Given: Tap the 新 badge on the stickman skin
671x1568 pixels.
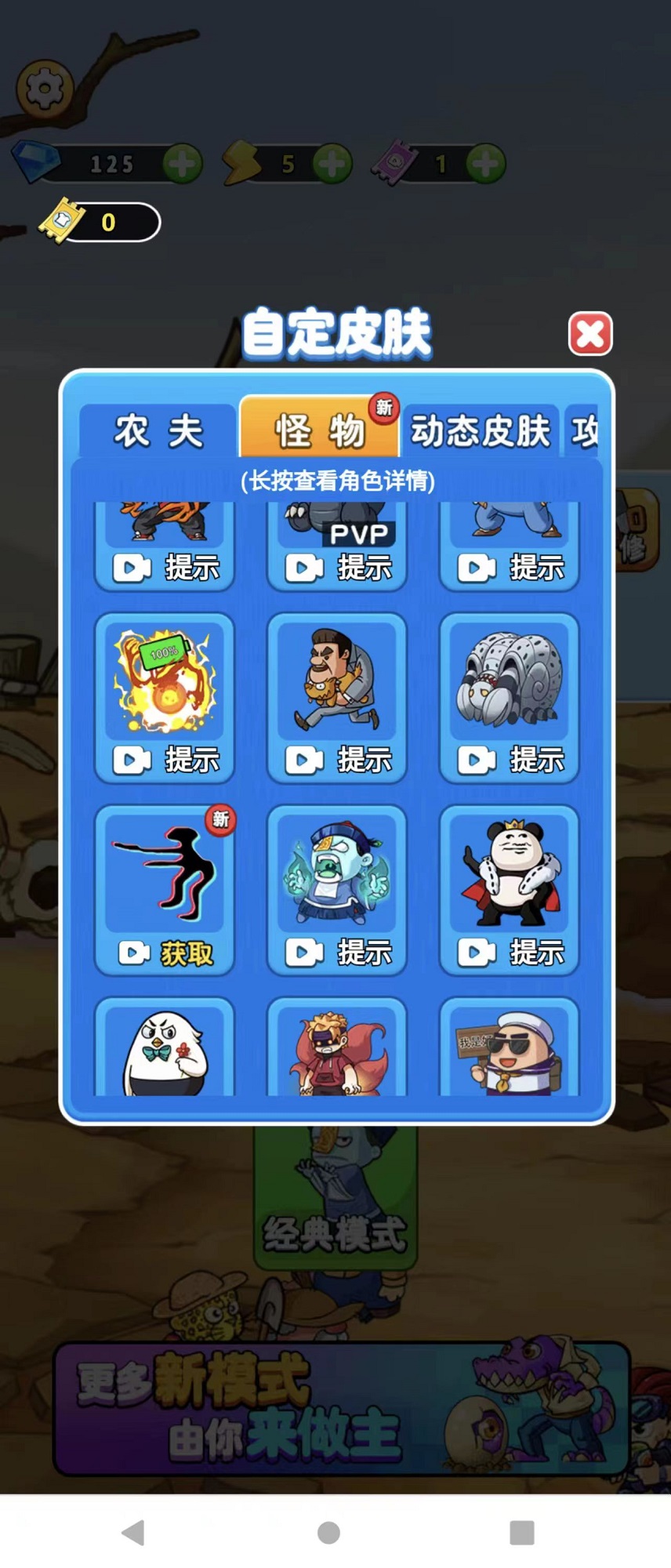Looking at the screenshot, I should 219,822.
